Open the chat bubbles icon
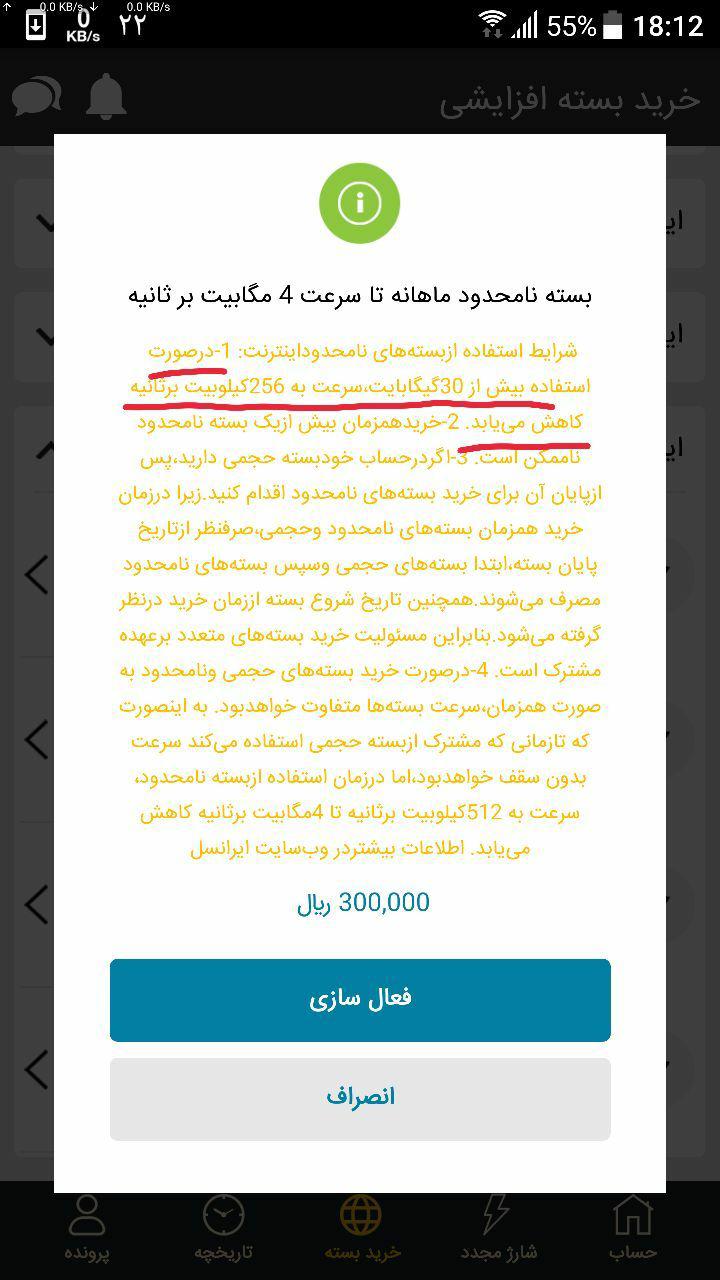The image size is (720, 1280). pyautogui.click(x=37, y=98)
